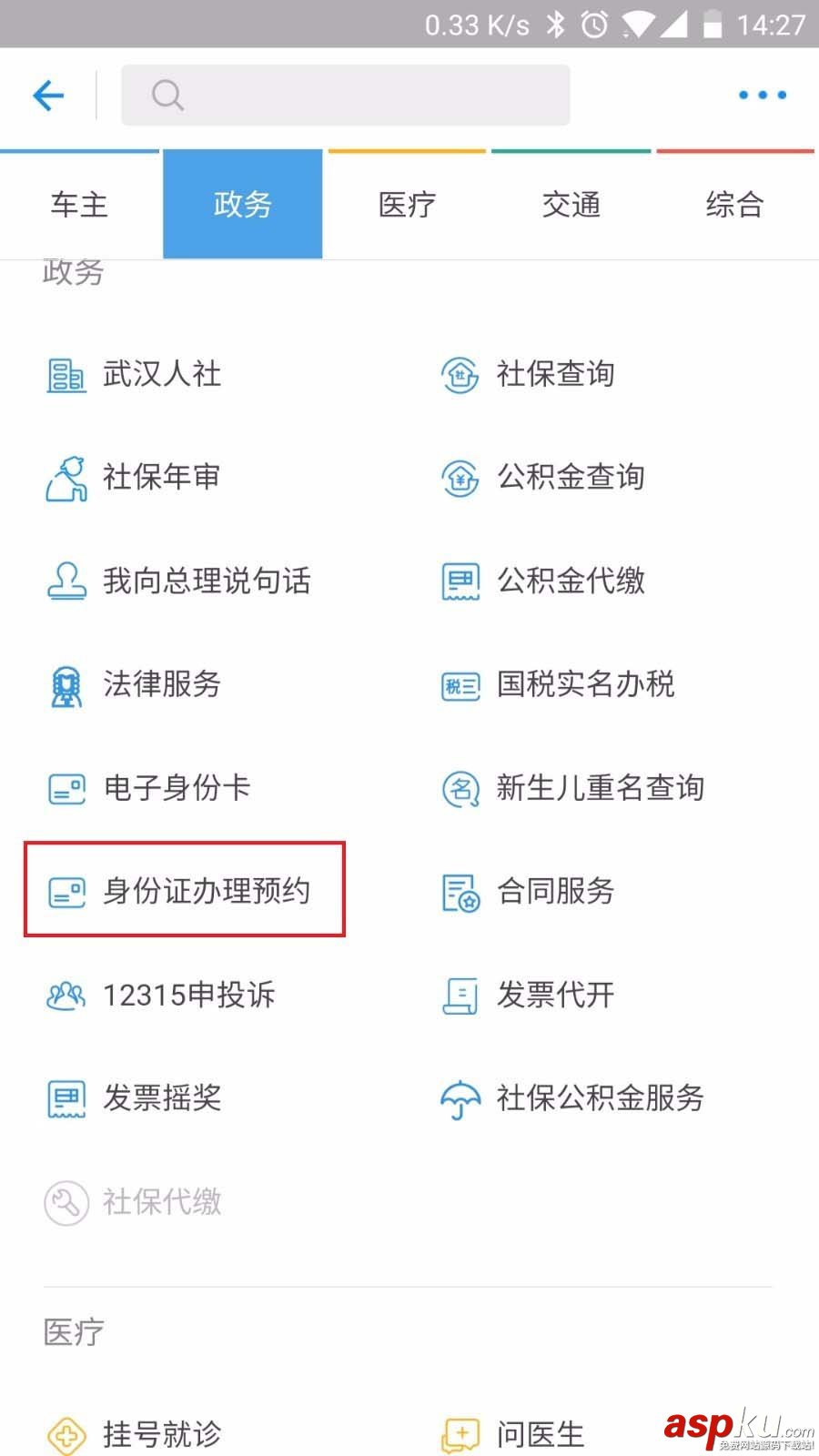Select 我向总理说句话 service
The image size is (819, 1456).
[208, 581]
